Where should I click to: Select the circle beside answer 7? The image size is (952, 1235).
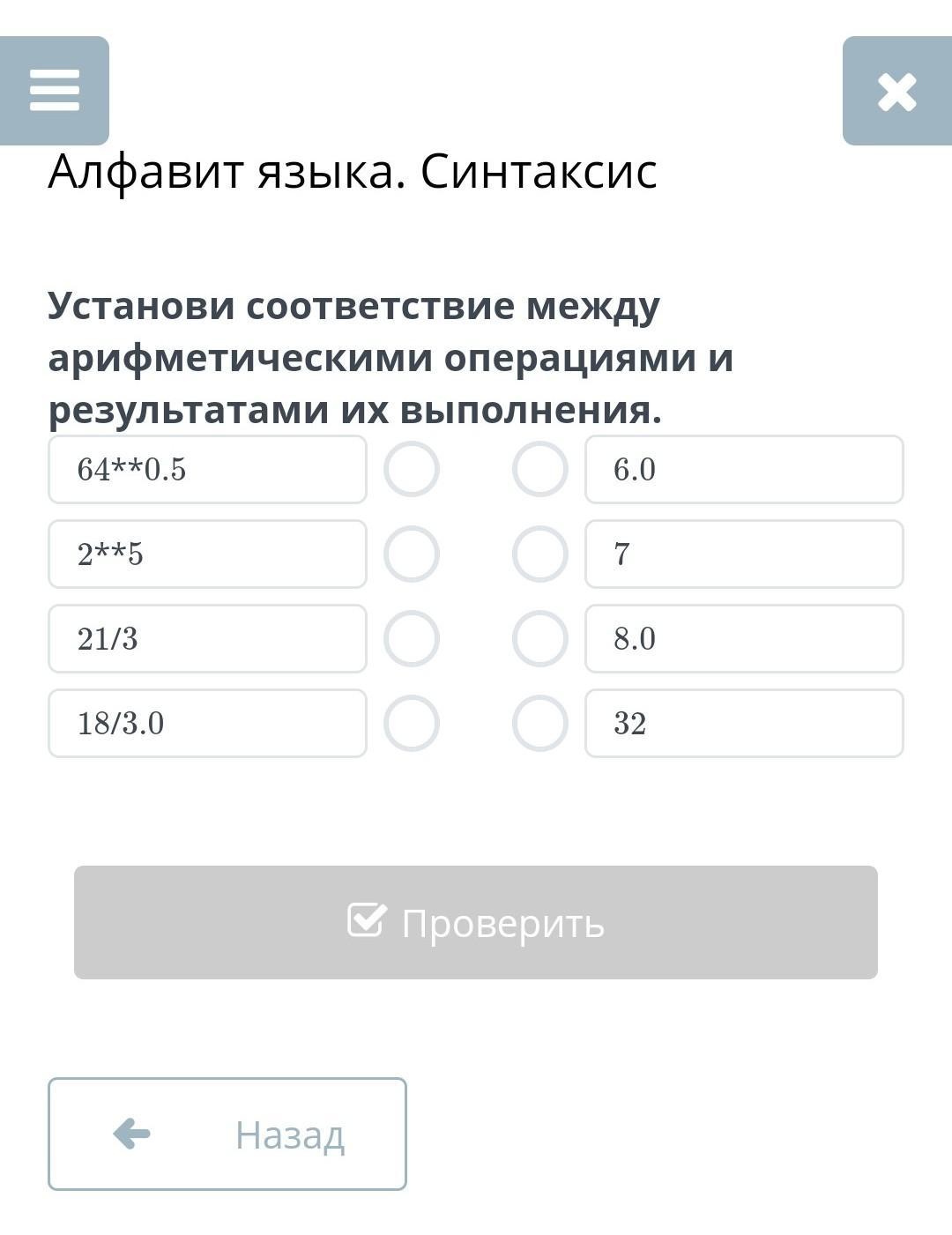(x=540, y=554)
